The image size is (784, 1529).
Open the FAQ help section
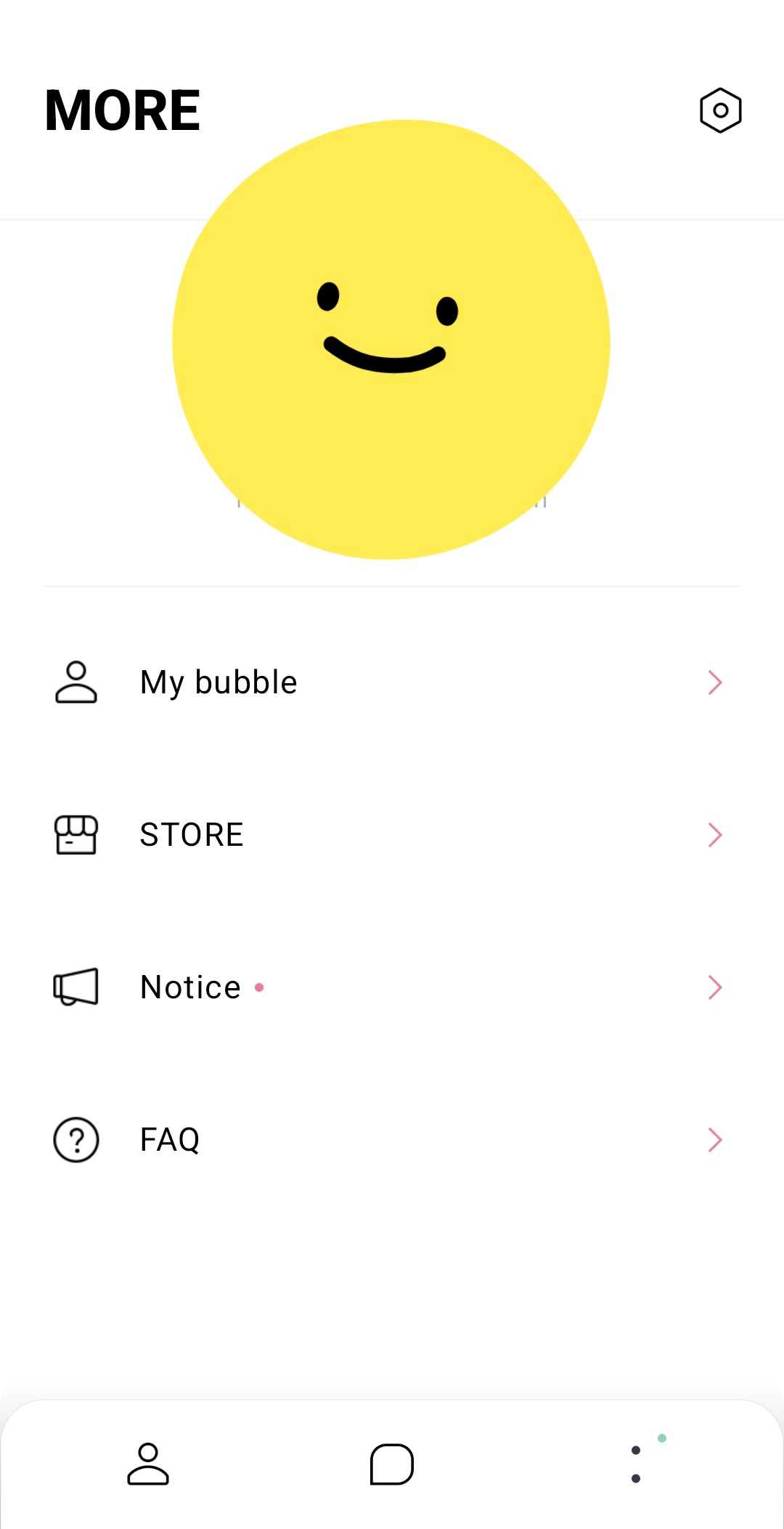click(392, 1140)
